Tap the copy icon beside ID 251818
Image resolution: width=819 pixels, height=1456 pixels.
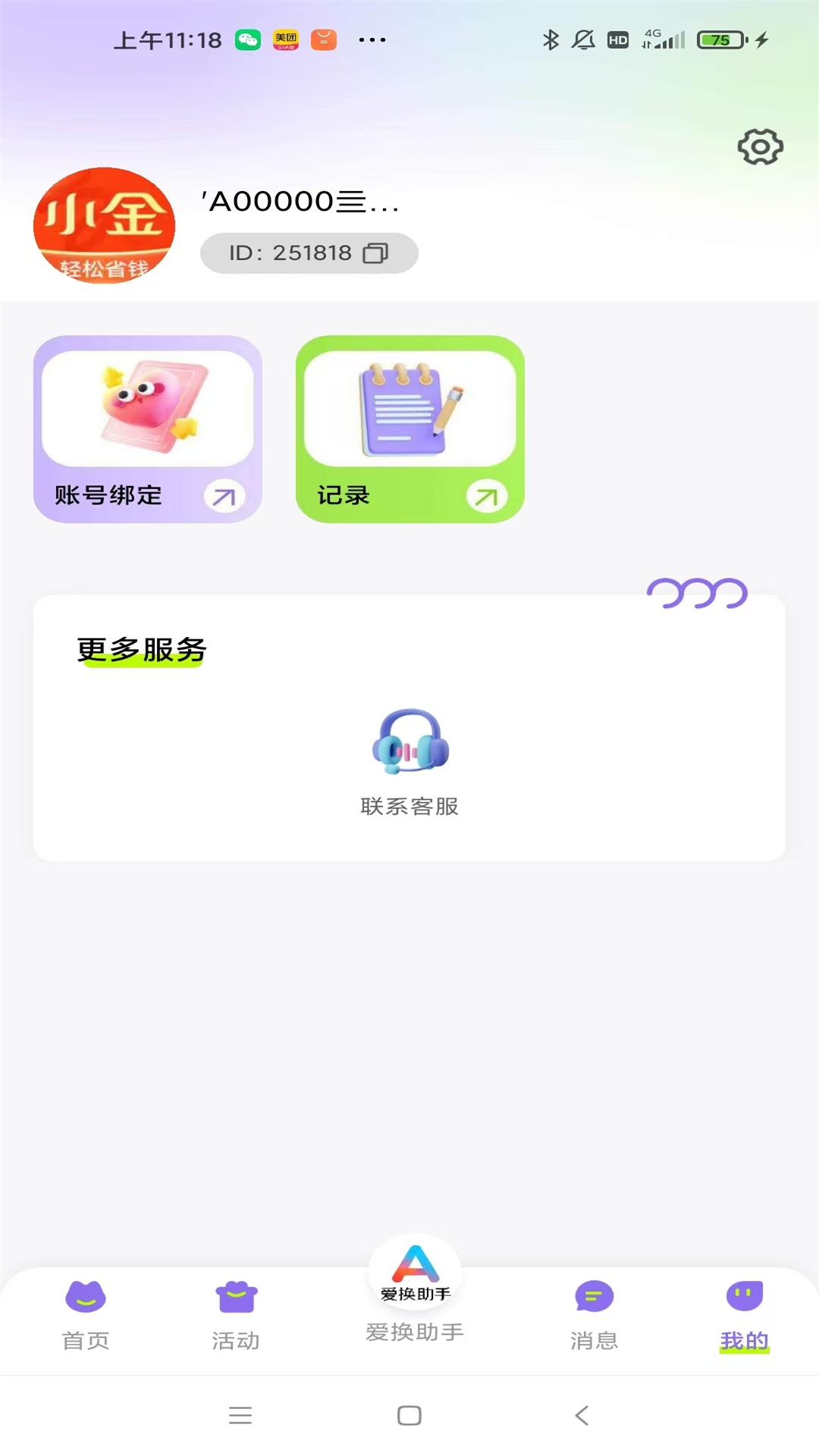[x=374, y=253]
